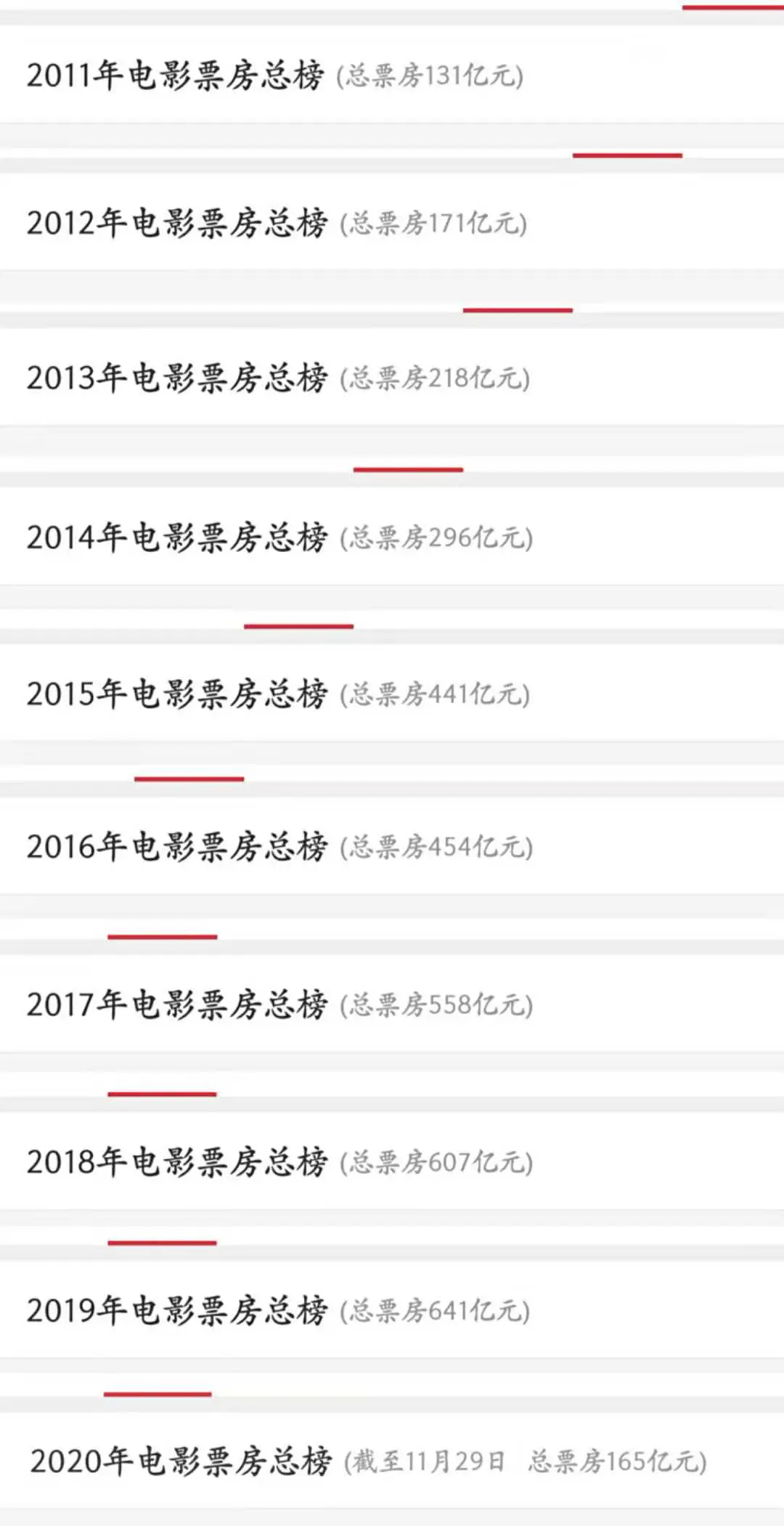Open the 2013年电影票房总榜 list
Image resolution: width=784 pixels, height=1526 pixels.
178,378
